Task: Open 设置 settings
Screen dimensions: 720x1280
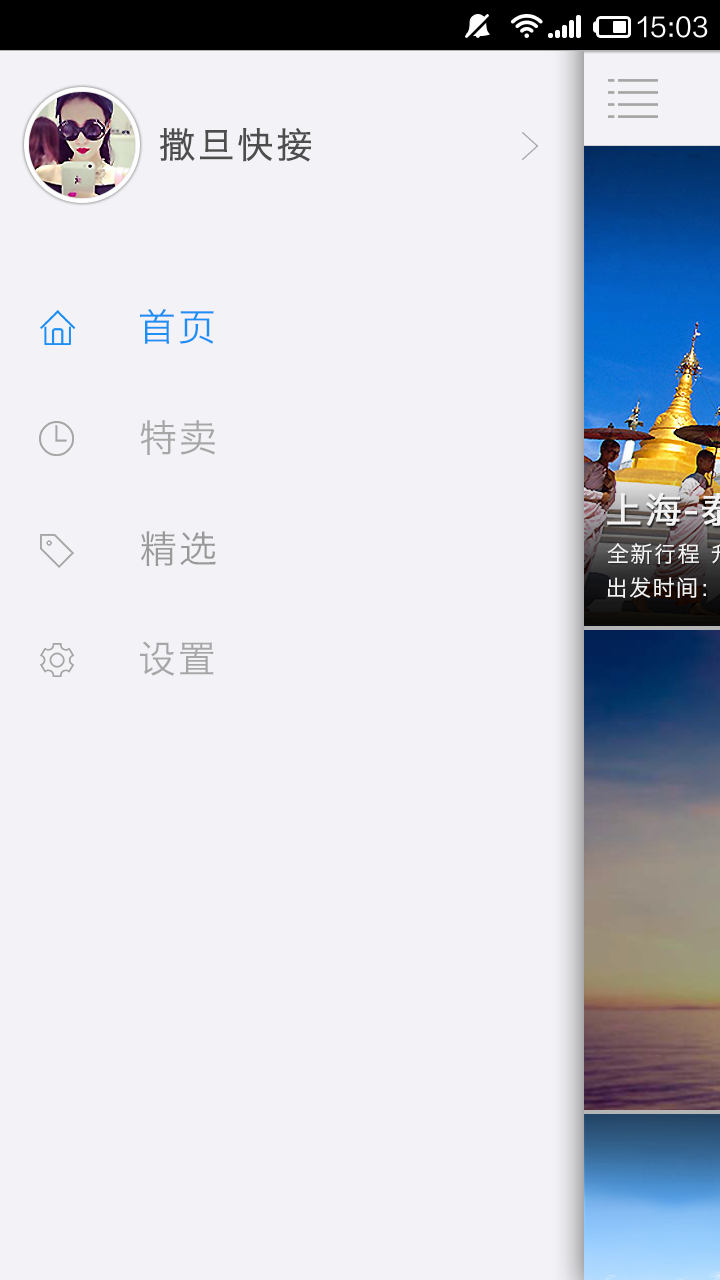Action: pos(177,660)
